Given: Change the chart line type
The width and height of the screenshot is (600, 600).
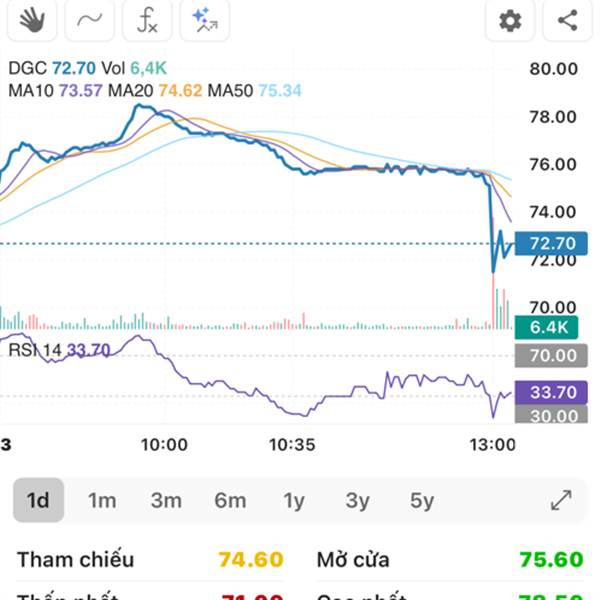Looking at the screenshot, I should click(x=89, y=19).
